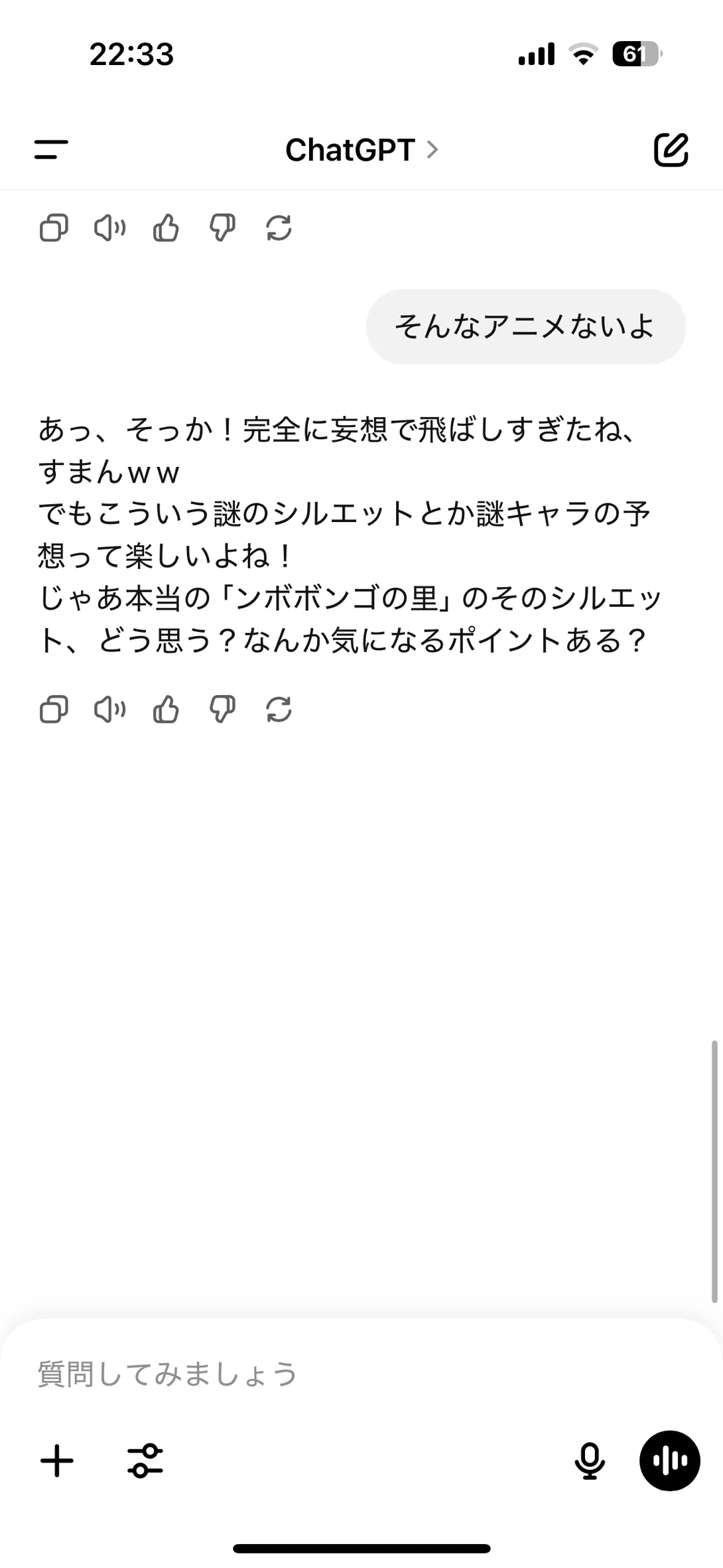This screenshot has height=1568, width=723.
Task: Dislike the reply ending with ポイントある?
Action: 222,709
